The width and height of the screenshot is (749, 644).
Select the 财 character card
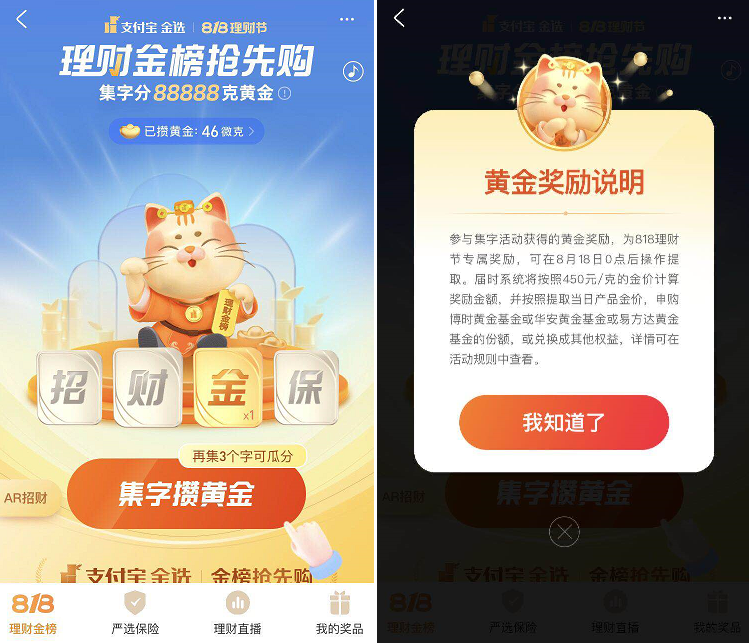pyautogui.click(x=147, y=387)
